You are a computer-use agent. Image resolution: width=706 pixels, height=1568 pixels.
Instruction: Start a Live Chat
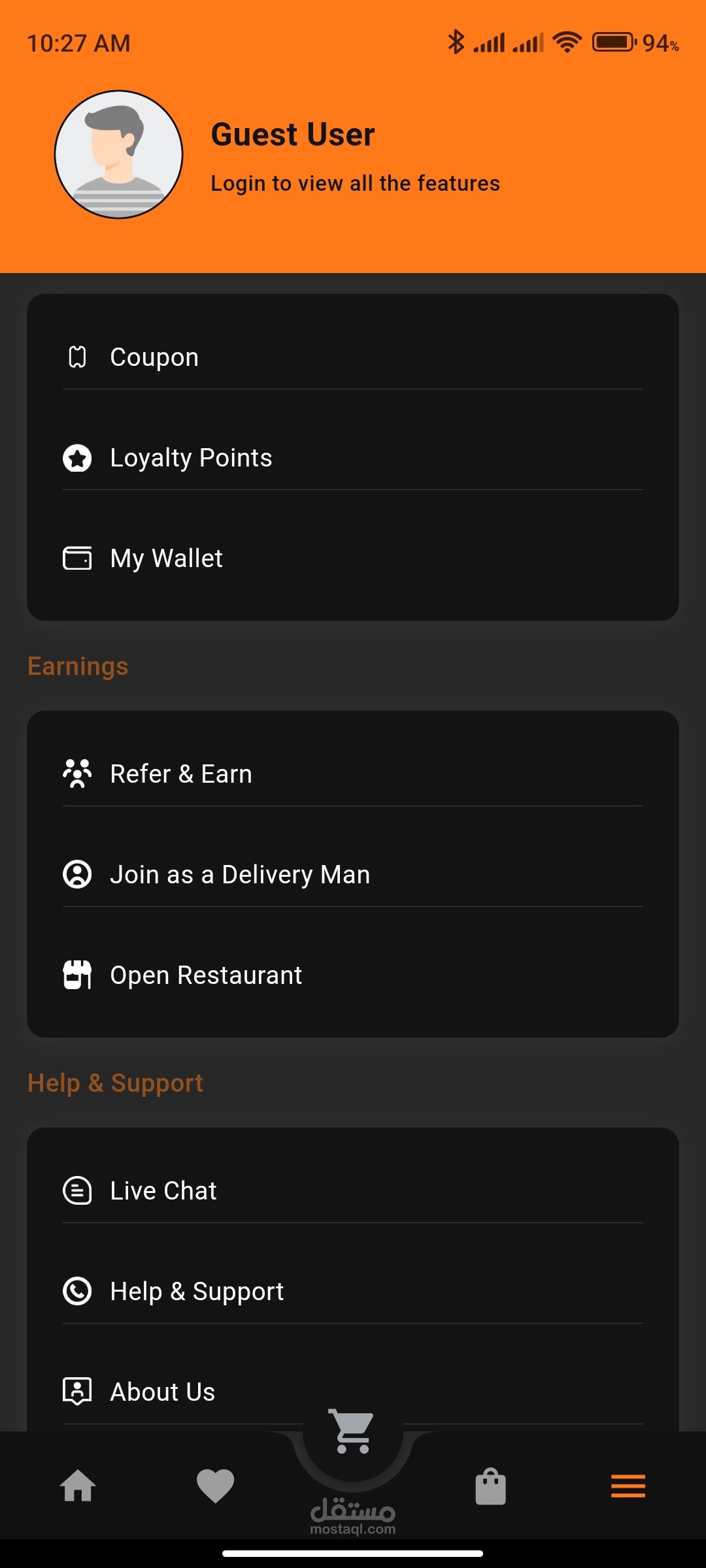click(353, 1191)
